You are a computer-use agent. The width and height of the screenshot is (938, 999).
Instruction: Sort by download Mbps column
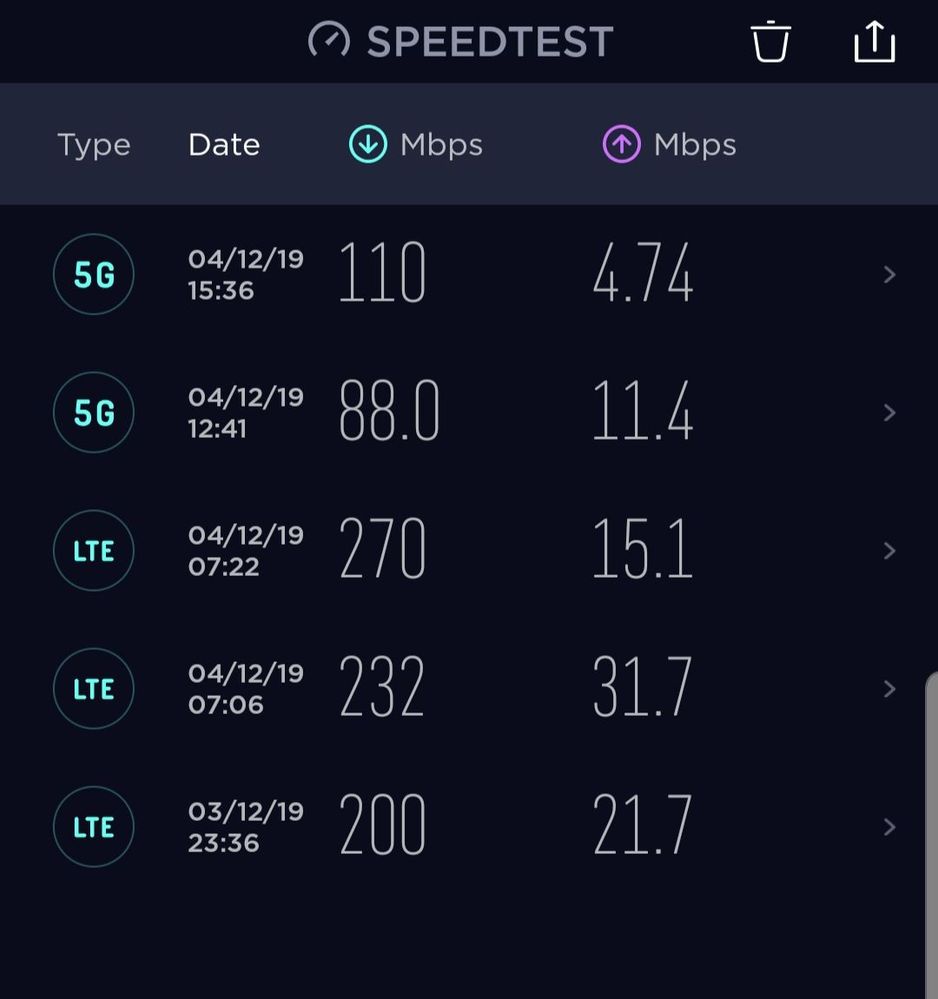(x=416, y=145)
